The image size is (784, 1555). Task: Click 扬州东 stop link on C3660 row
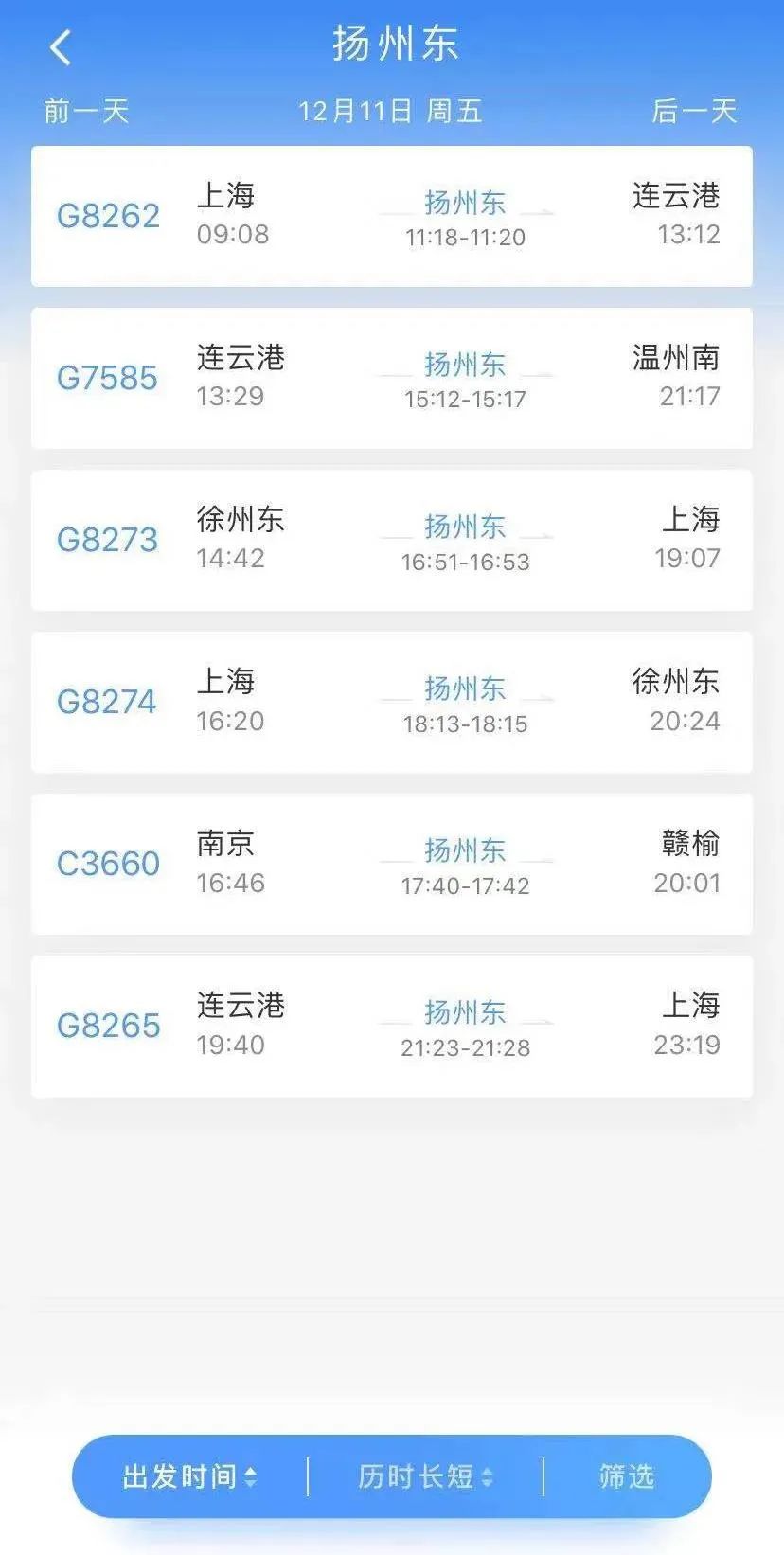[x=464, y=851]
